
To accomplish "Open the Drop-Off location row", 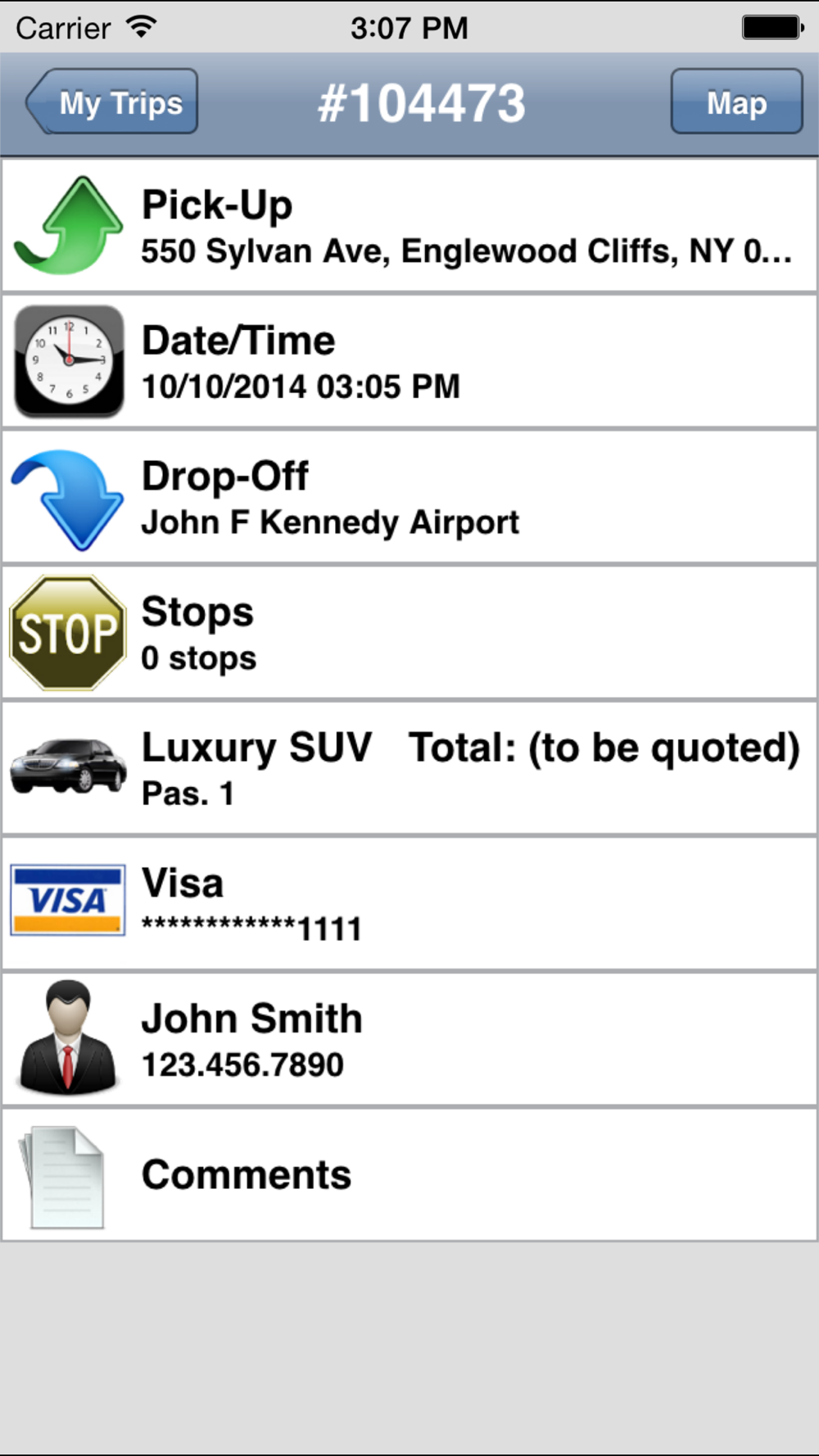I will 409,497.
